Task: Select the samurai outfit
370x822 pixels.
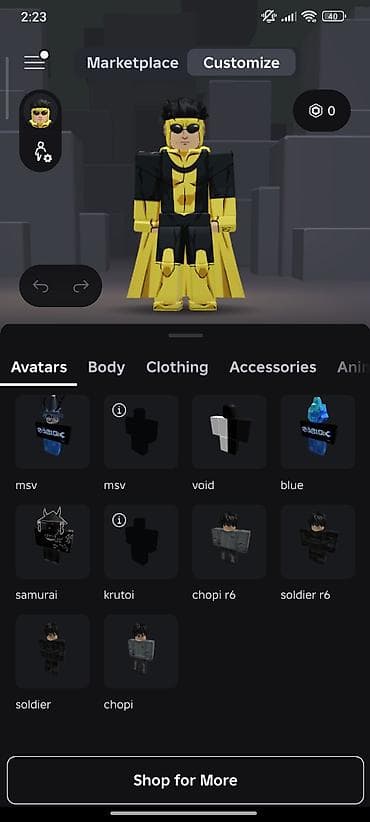Action: click(52, 542)
